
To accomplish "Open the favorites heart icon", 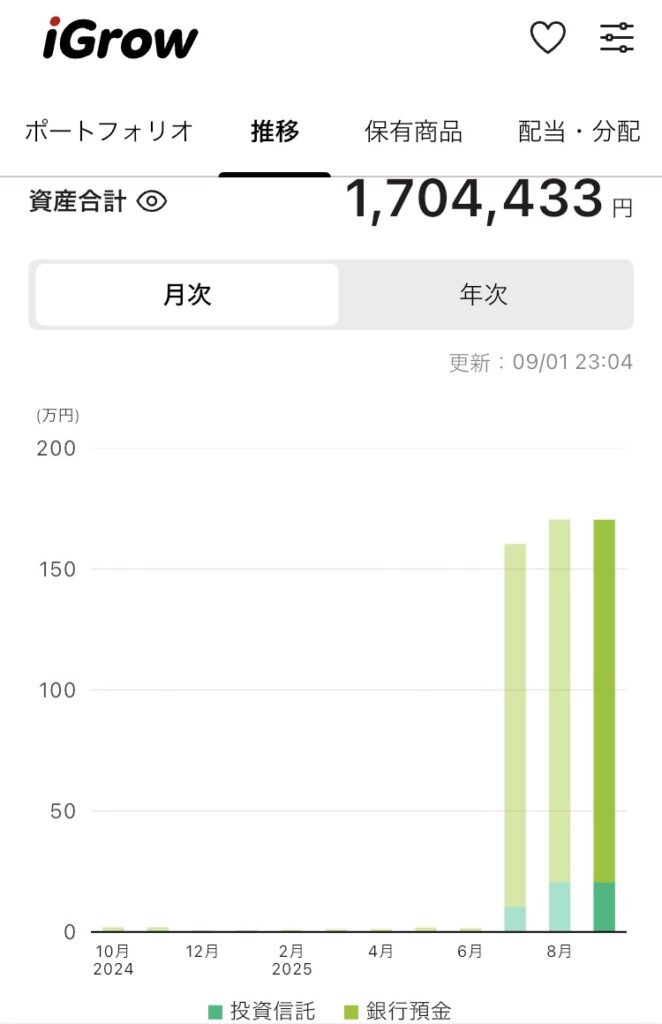I will click(547, 38).
